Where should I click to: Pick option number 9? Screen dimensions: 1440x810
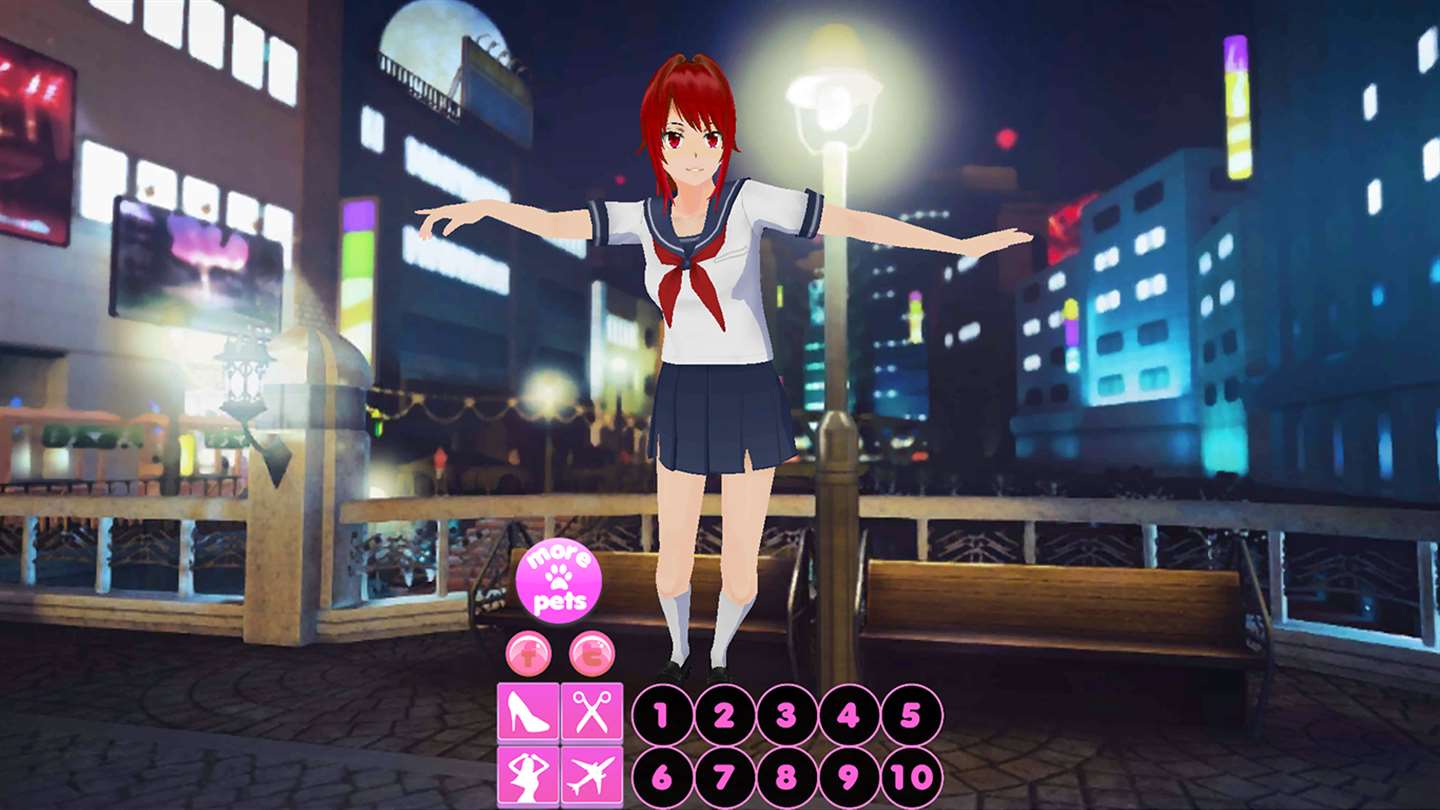pyautogui.click(x=849, y=777)
